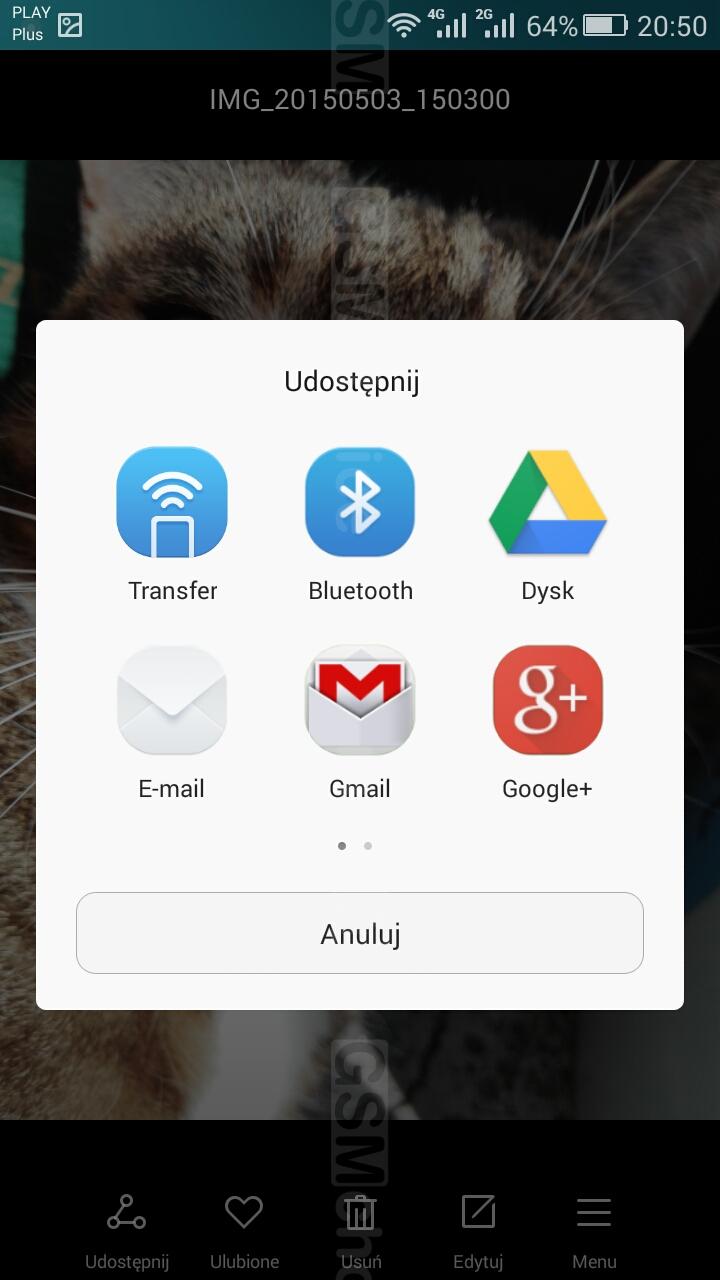Open the Menu options

[594, 1230]
